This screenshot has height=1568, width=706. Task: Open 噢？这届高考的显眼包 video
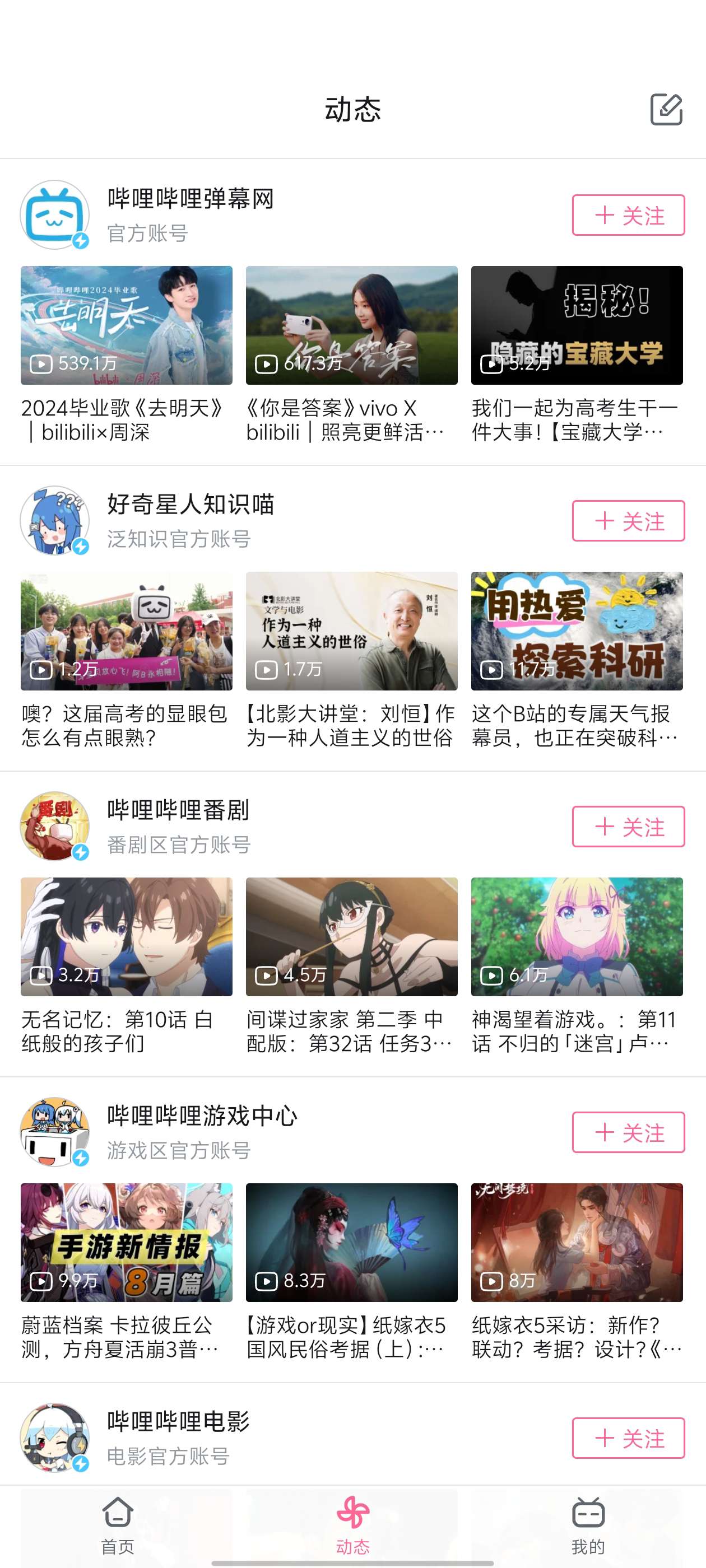click(x=127, y=631)
